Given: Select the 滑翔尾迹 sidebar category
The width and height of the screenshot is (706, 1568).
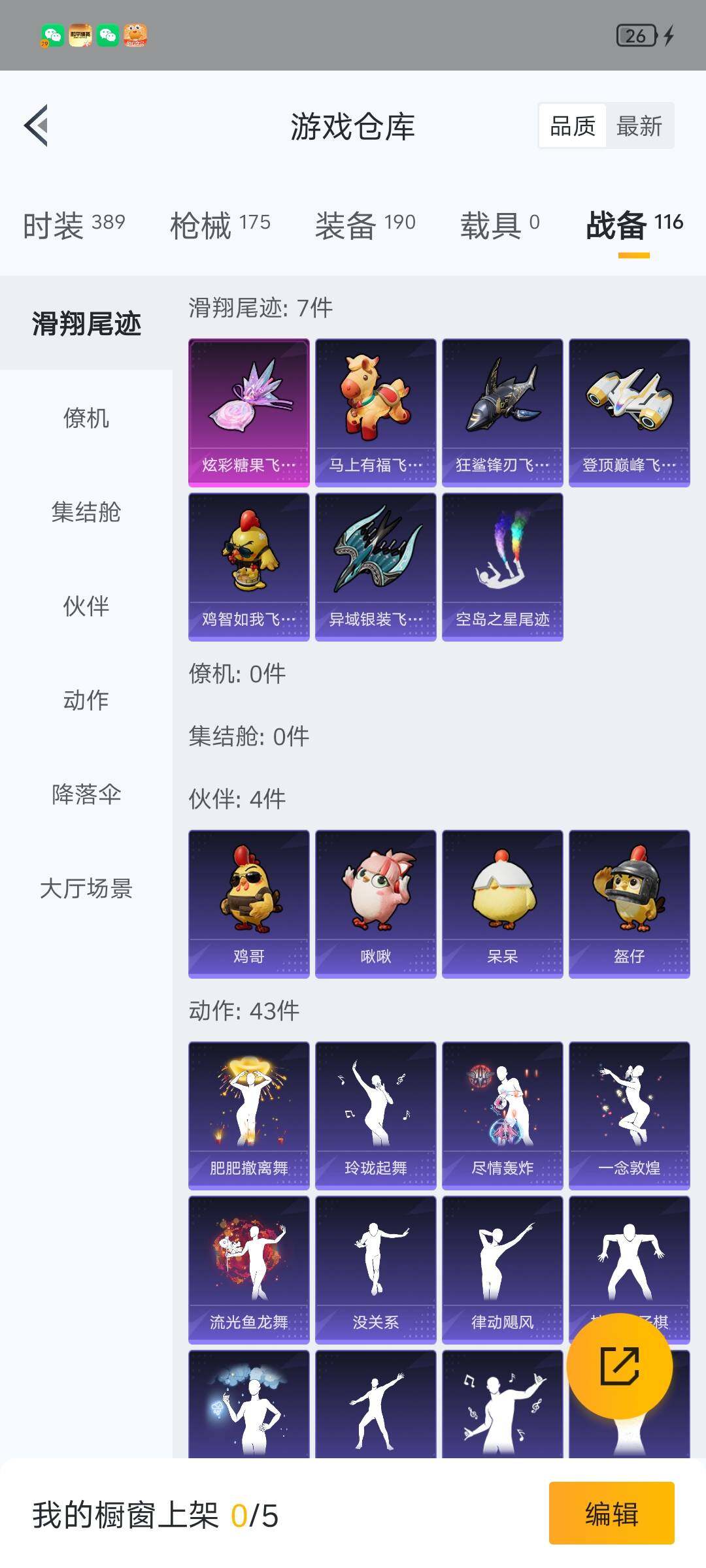Looking at the screenshot, I should click(x=86, y=325).
